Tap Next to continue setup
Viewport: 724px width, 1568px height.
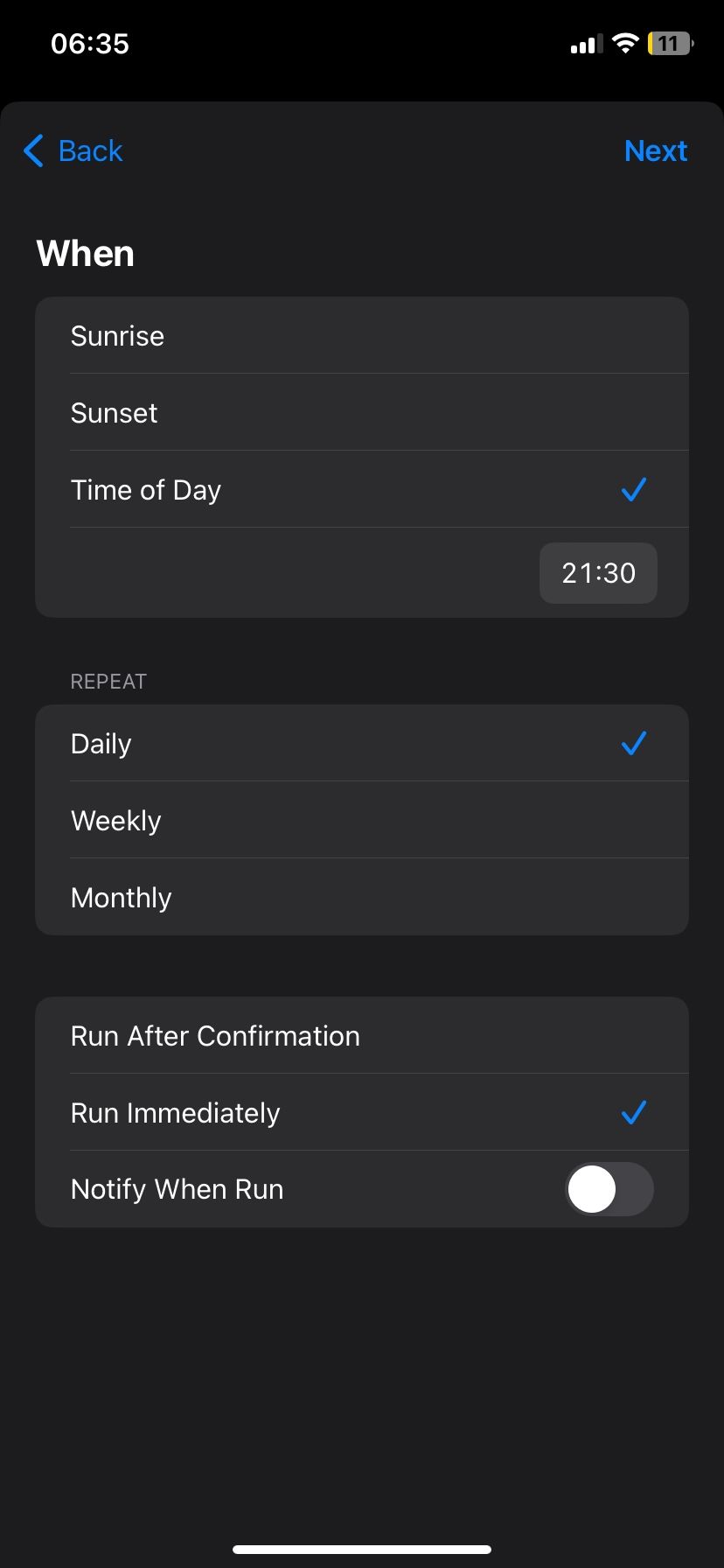click(656, 150)
